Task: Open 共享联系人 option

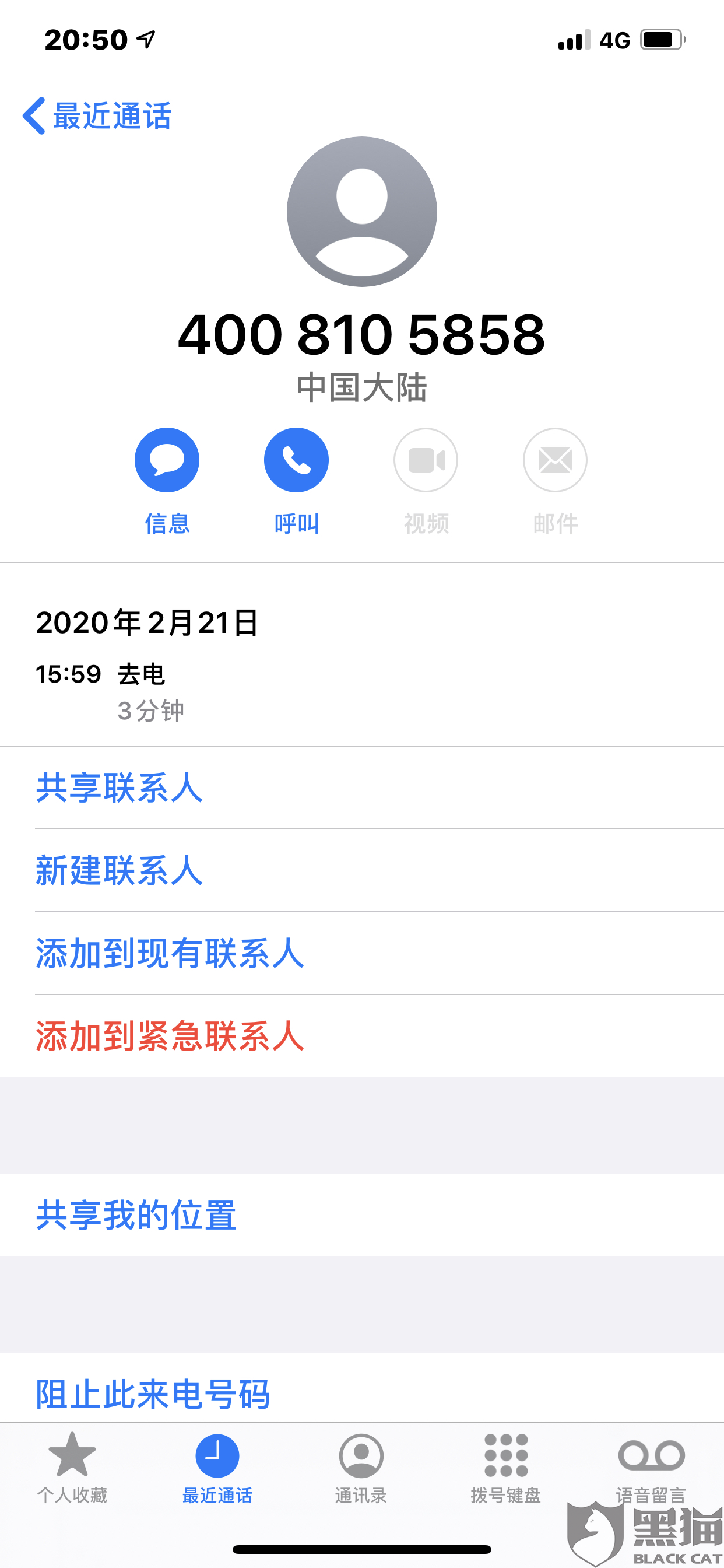Action: pyautogui.click(x=362, y=787)
